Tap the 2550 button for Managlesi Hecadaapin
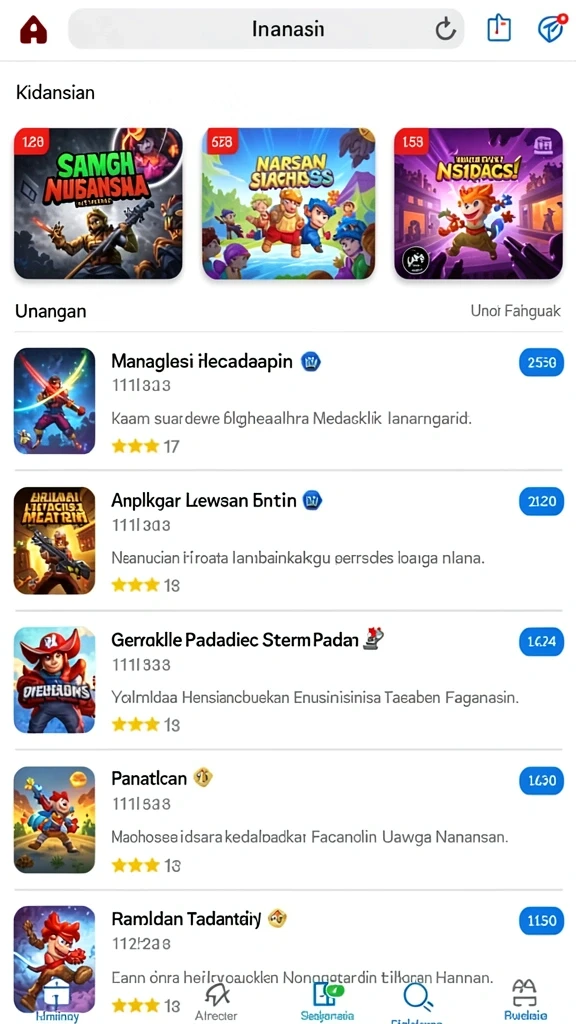Screen dimensions: 576x1024 tap(541, 362)
